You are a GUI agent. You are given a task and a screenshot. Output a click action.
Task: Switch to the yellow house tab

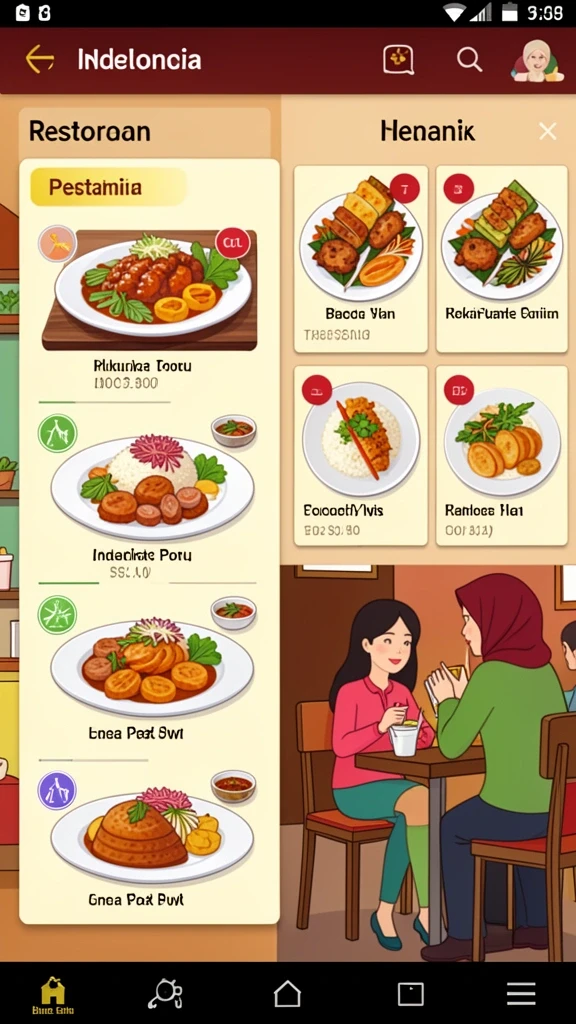tap(53, 995)
